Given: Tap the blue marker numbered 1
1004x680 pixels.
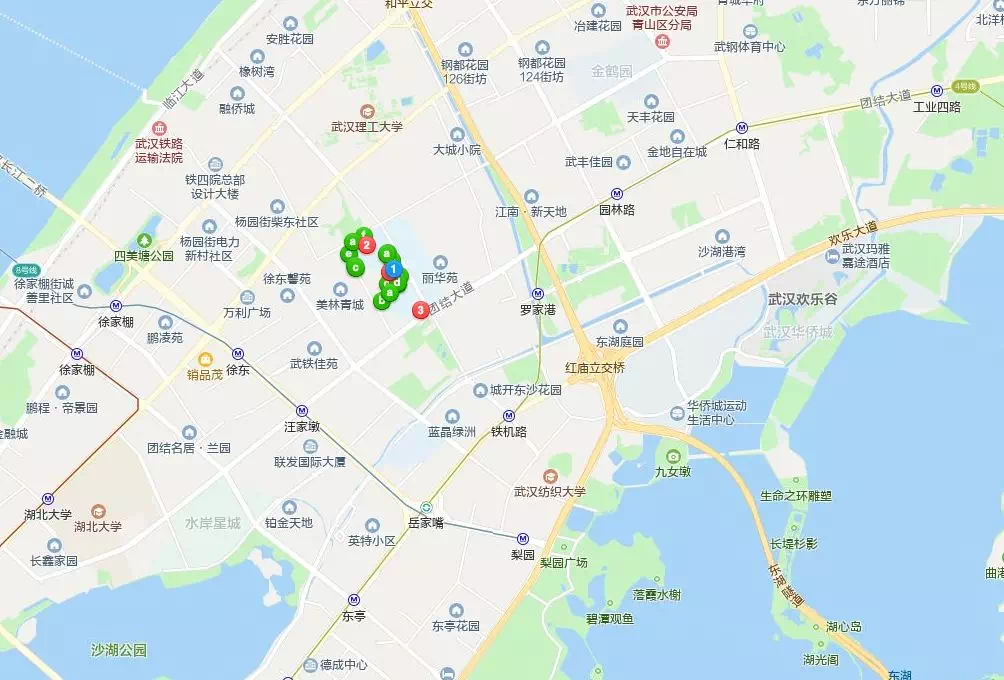Looking at the screenshot, I should point(394,269).
